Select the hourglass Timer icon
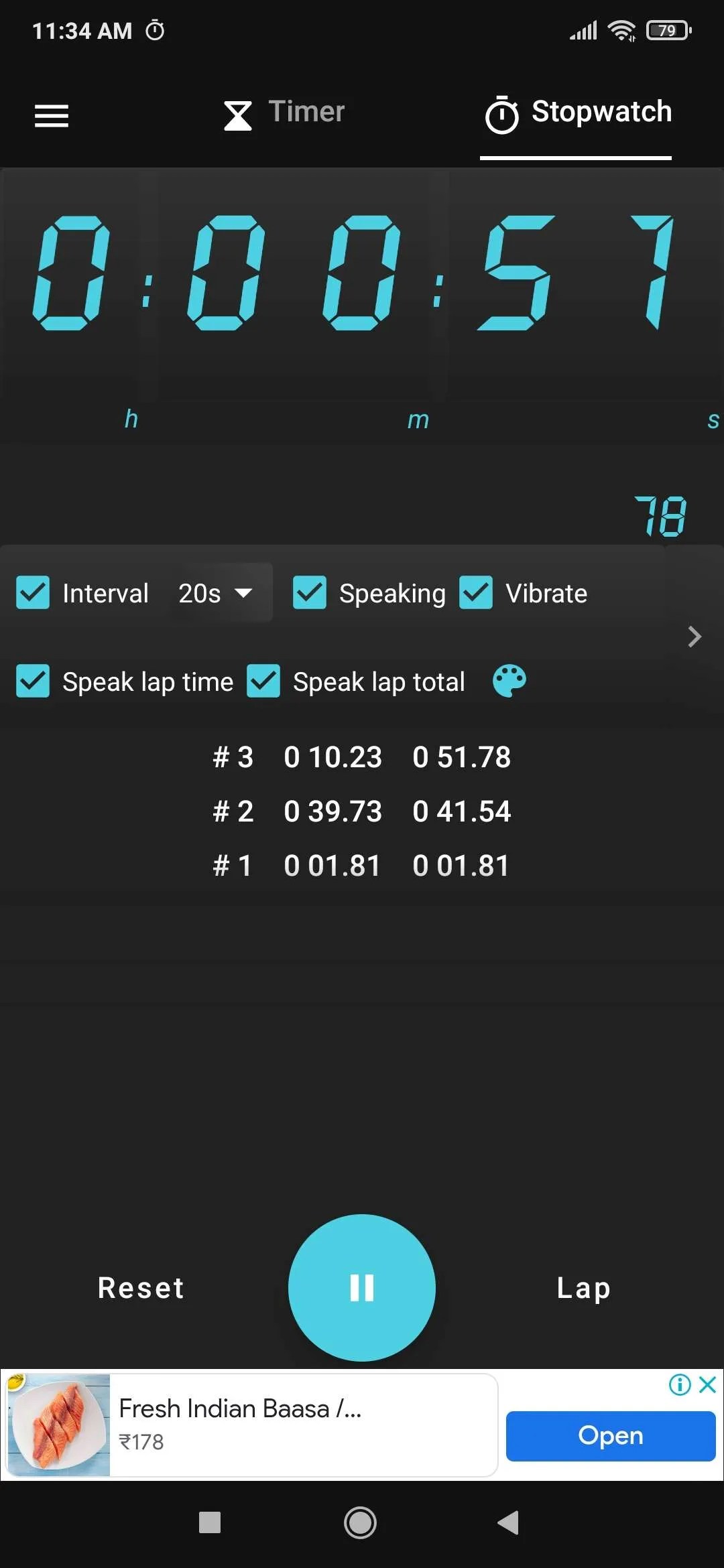 point(238,115)
